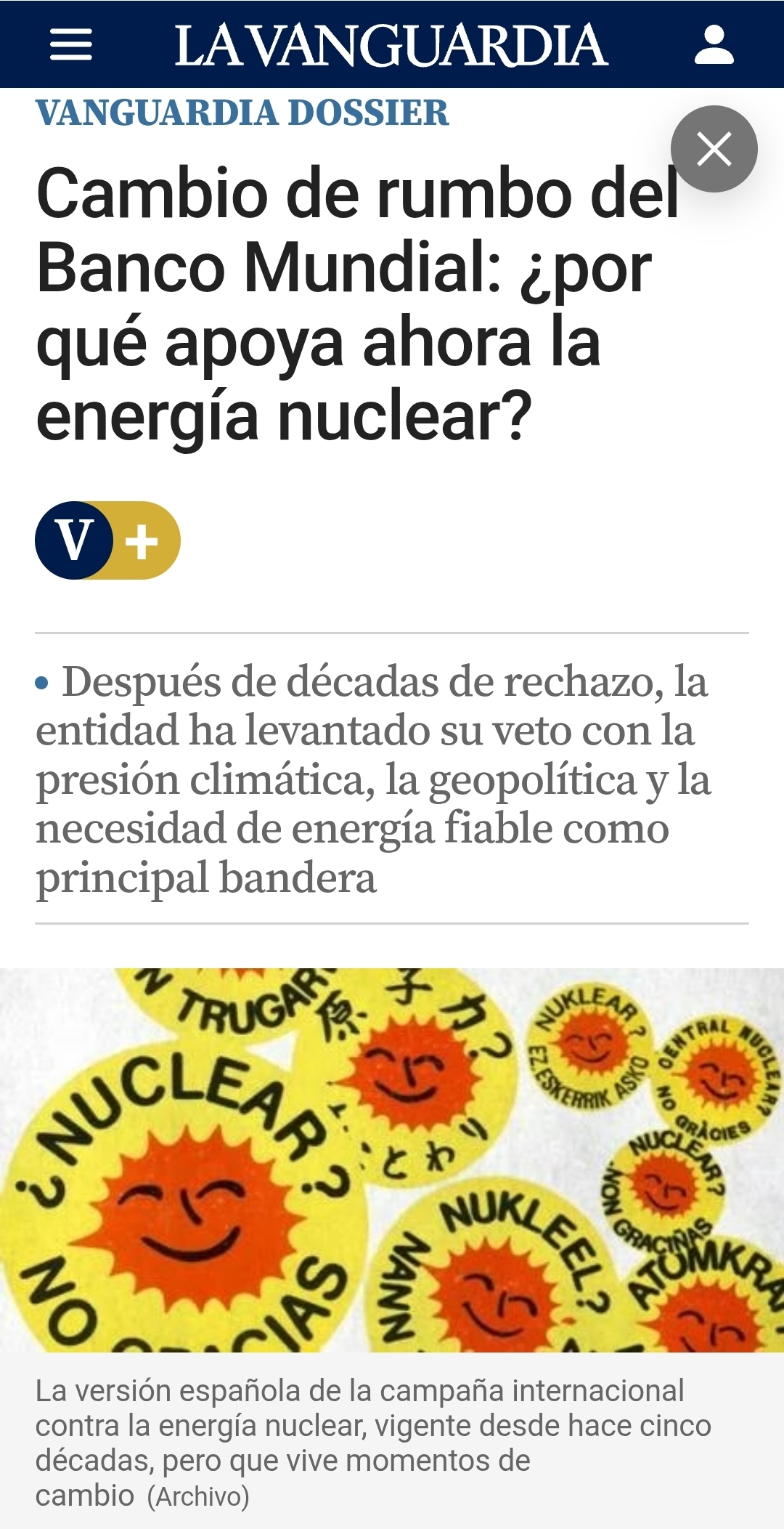784x1529 pixels.
Task: Open the Vanguardia Dossier section
Action: (x=242, y=113)
